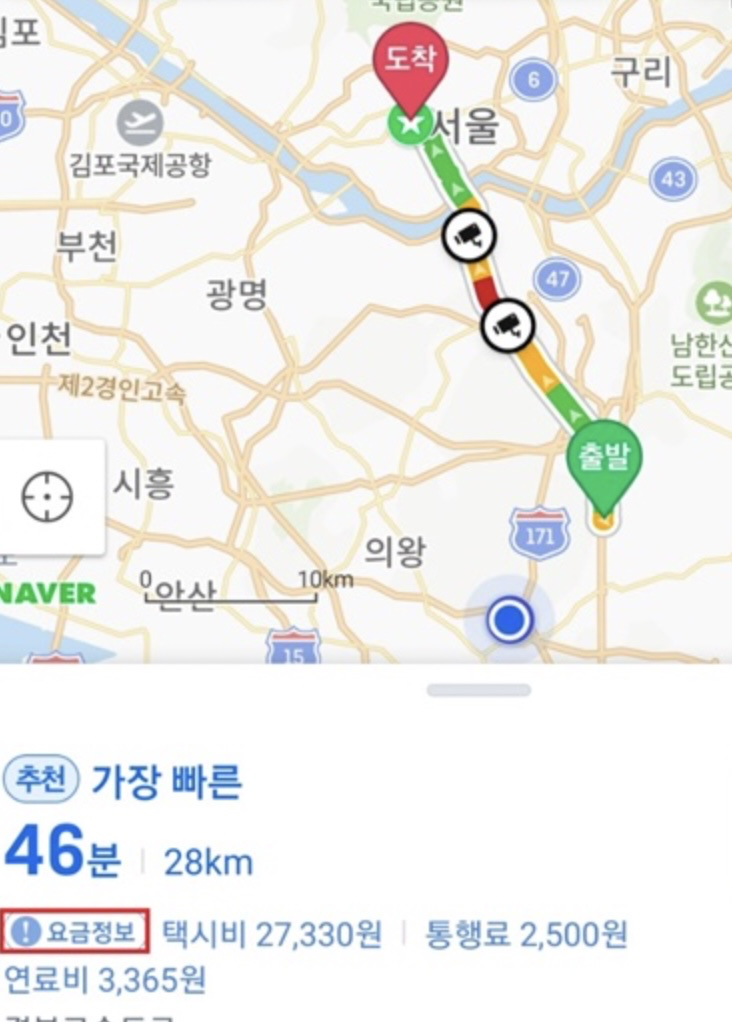Tap the current location crosshair button
732x1022 pixels.
[48, 497]
